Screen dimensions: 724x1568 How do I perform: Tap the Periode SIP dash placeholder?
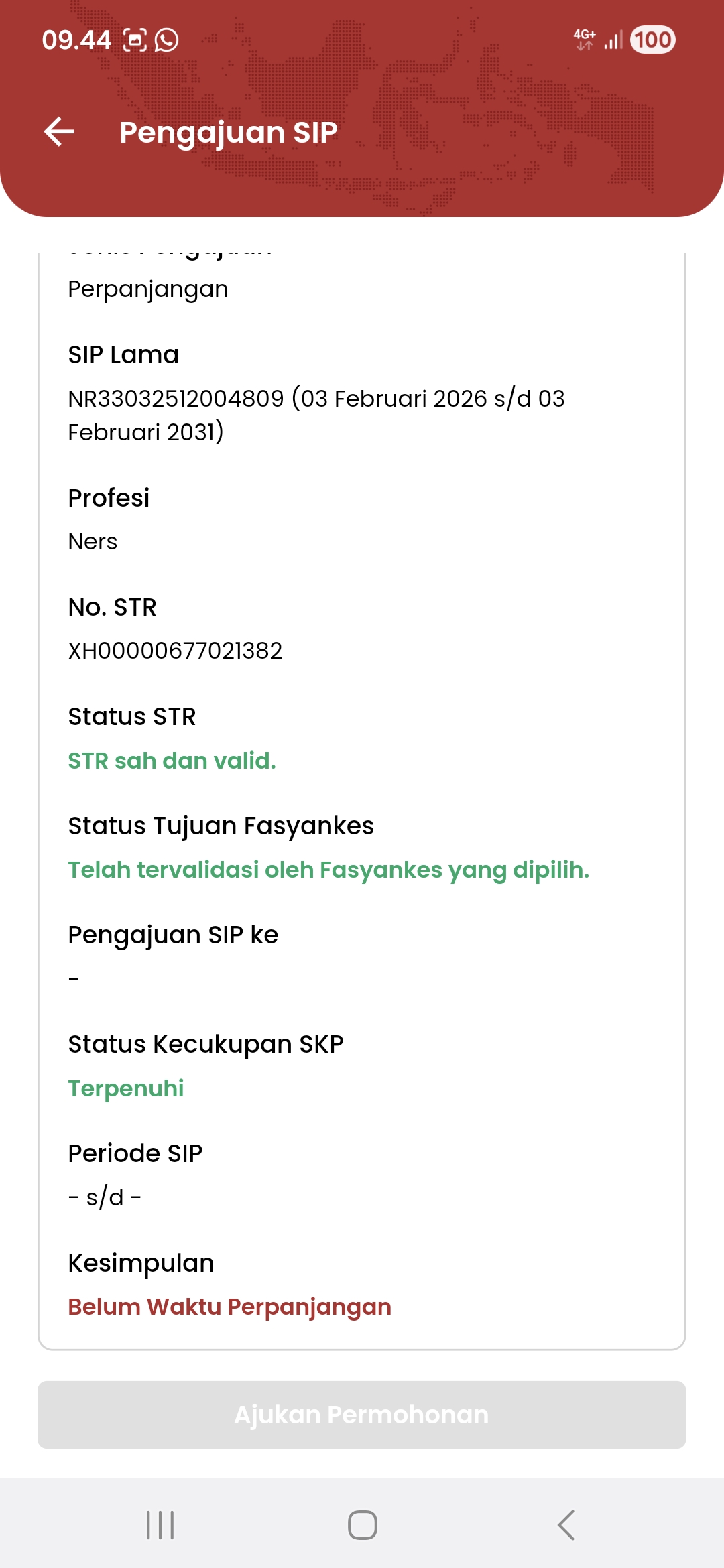(105, 1197)
